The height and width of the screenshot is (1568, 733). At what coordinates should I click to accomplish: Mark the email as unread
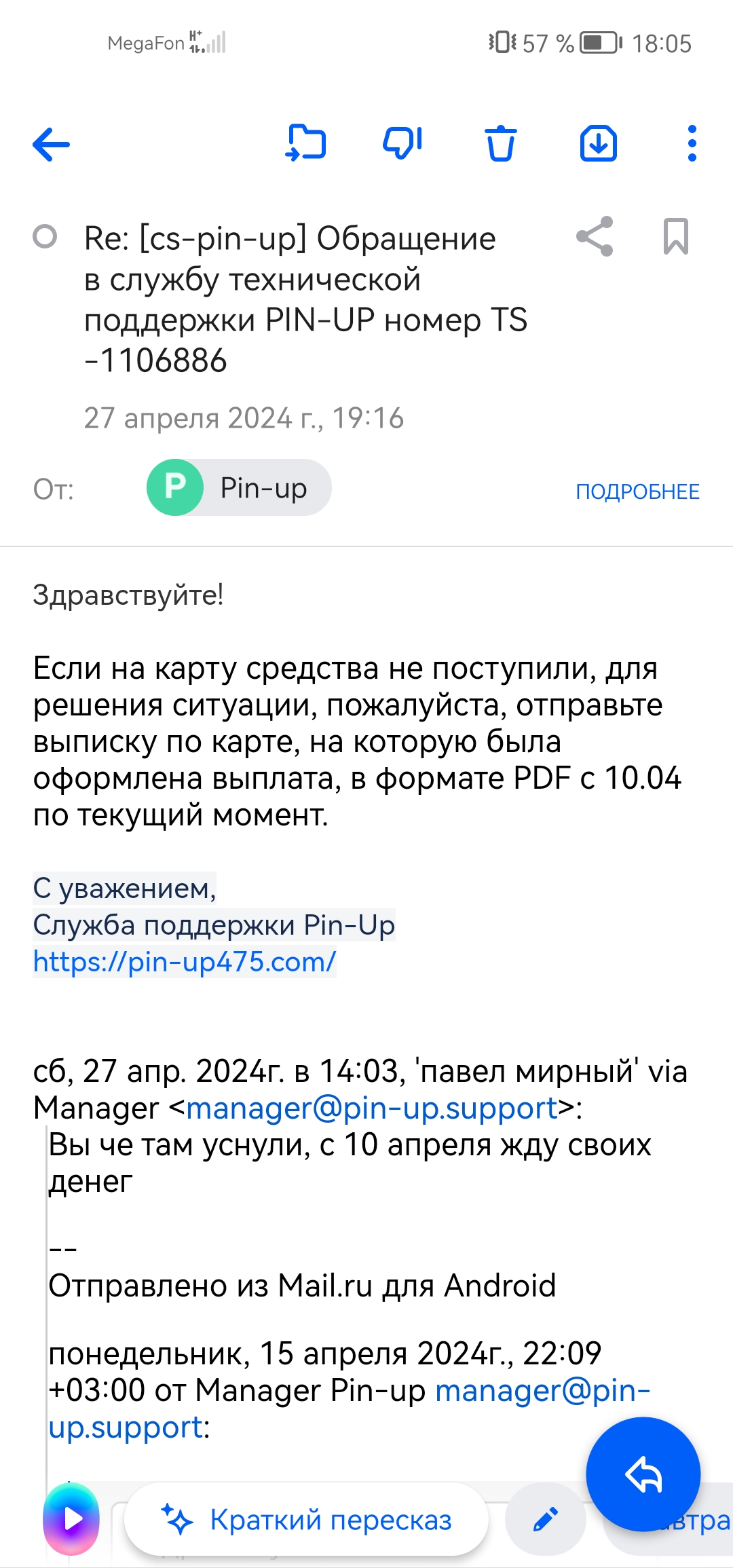(x=45, y=237)
